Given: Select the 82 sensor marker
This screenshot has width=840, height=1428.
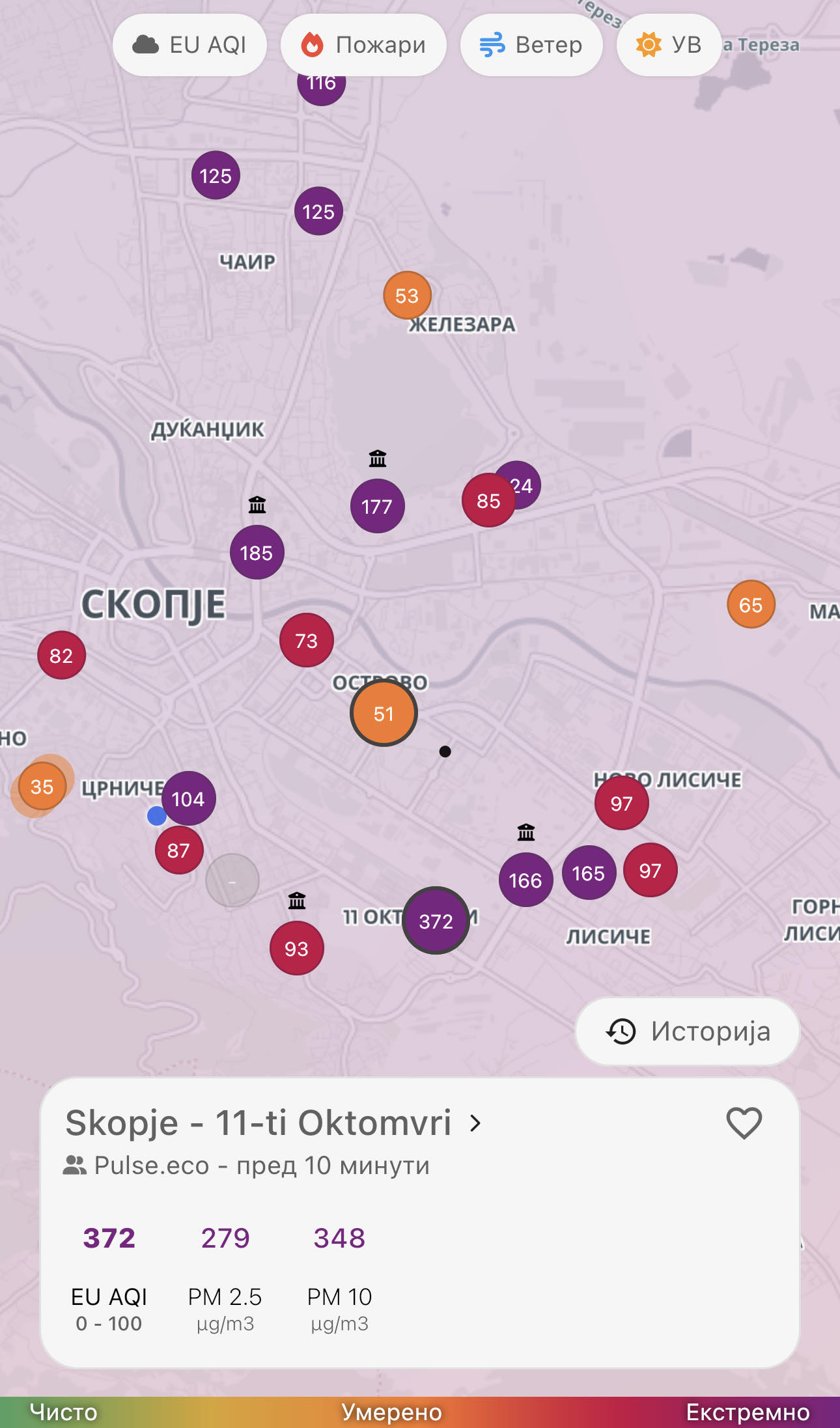Looking at the screenshot, I should 61,655.
